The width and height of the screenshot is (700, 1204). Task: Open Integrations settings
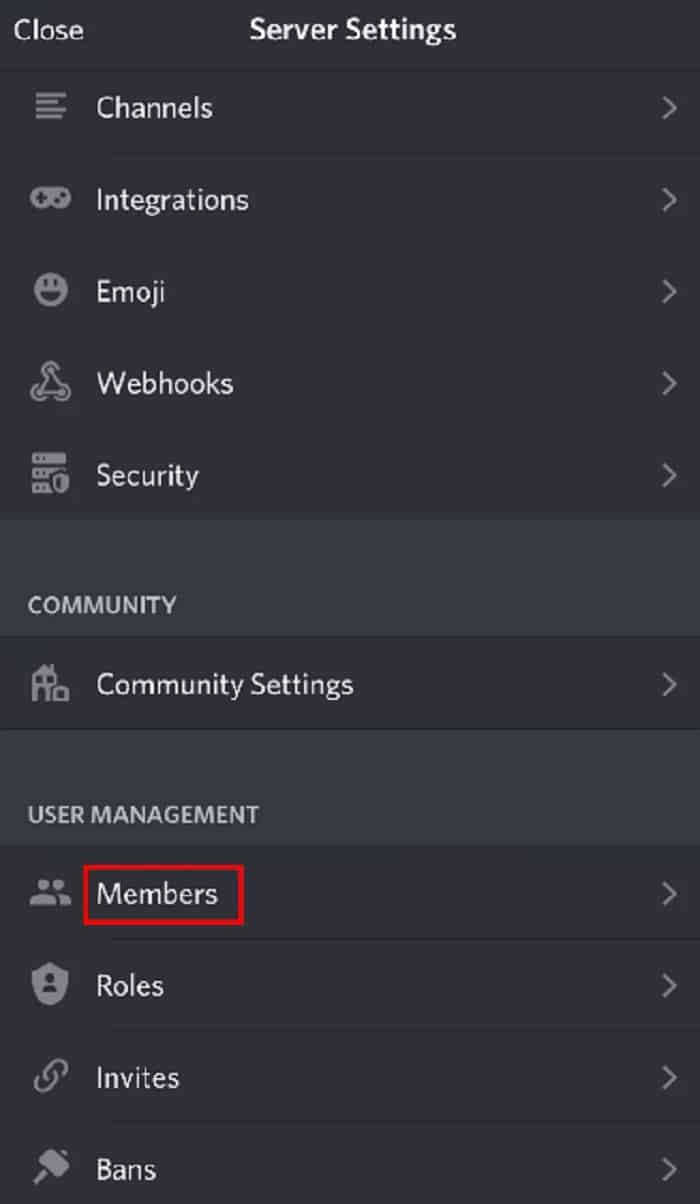click(x=350, y=200)
